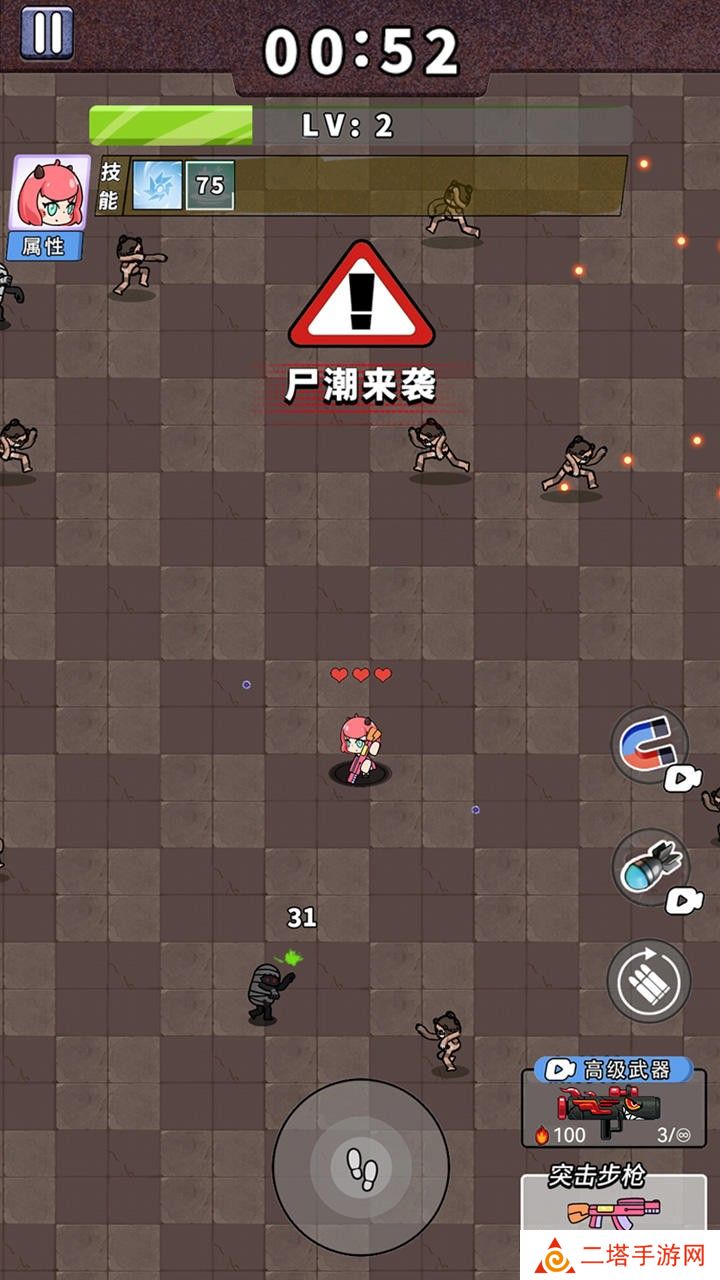Reload ammo with the bullets button
This screenshot has width=720, height=1280.
point(649,980)
